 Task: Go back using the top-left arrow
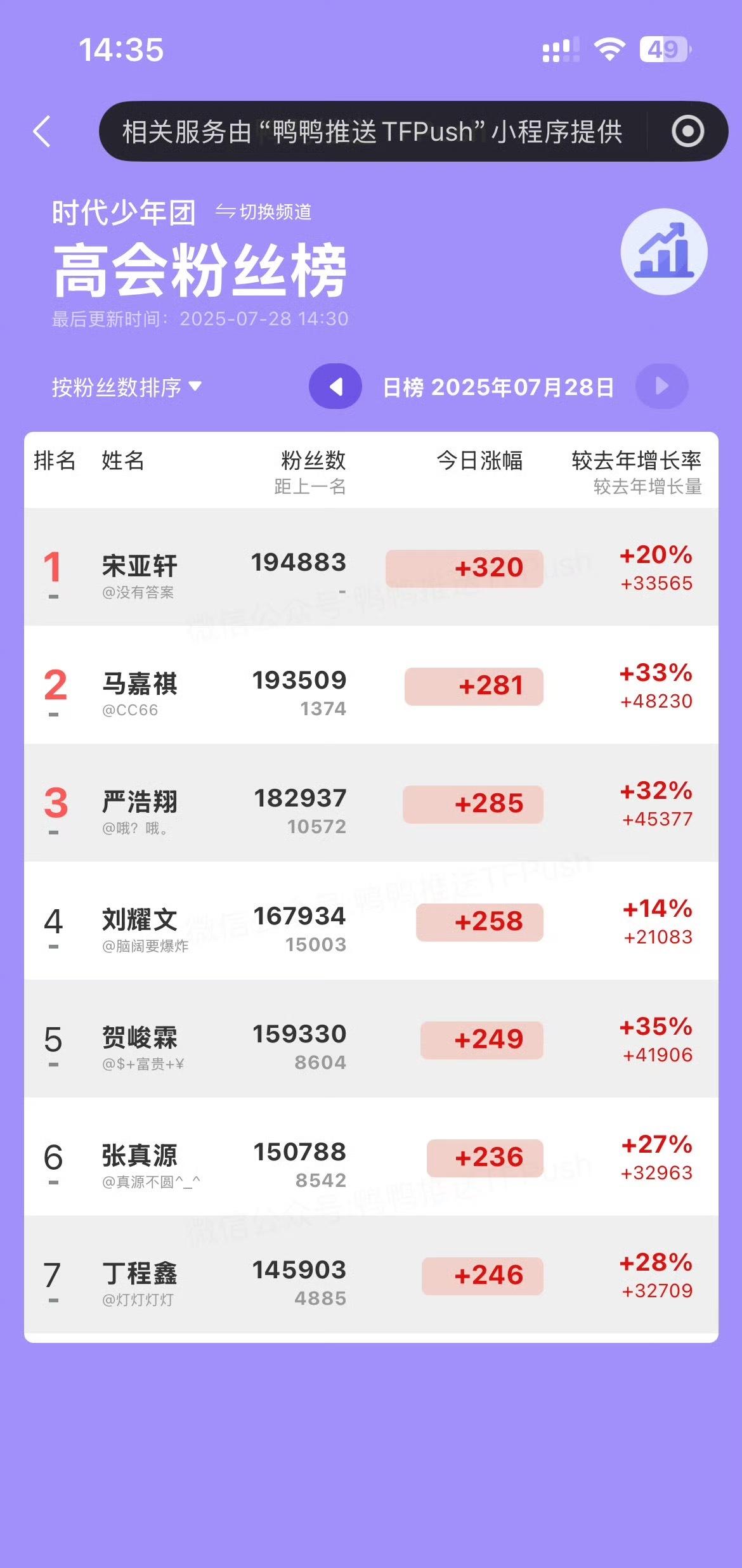pyautogui.click(x=42, y=132)
